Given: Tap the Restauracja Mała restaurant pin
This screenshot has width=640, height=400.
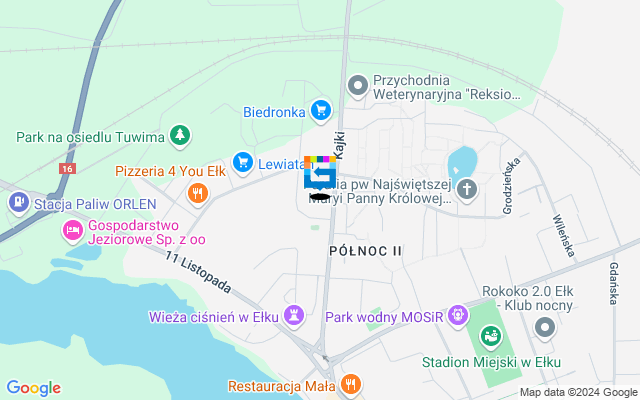Looking at the screenshot, I should point(350,383).
